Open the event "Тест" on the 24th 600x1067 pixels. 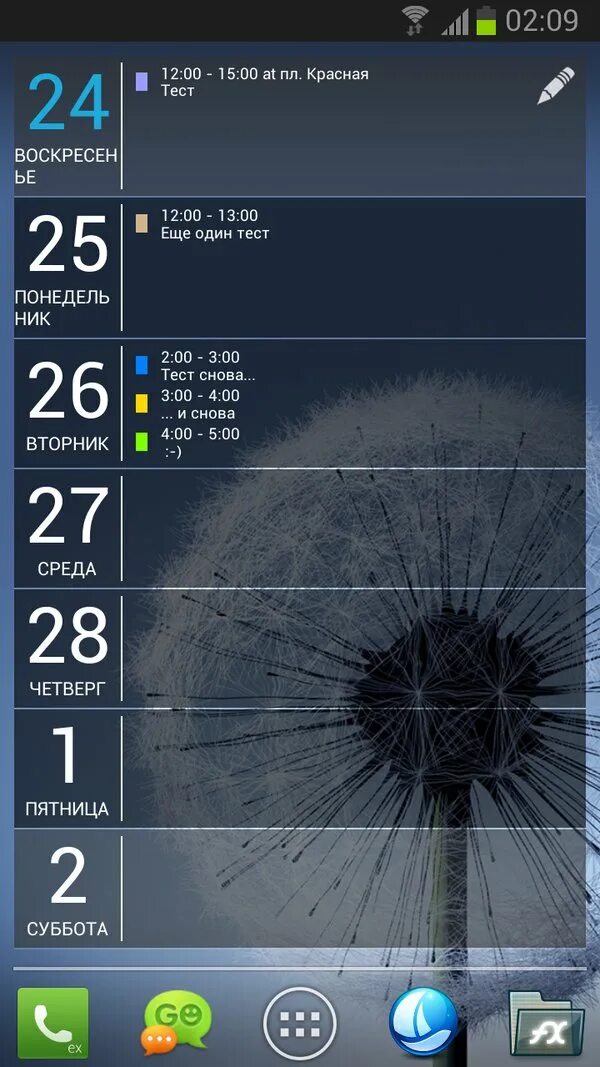pyautogui.click(x=263, y=82)
